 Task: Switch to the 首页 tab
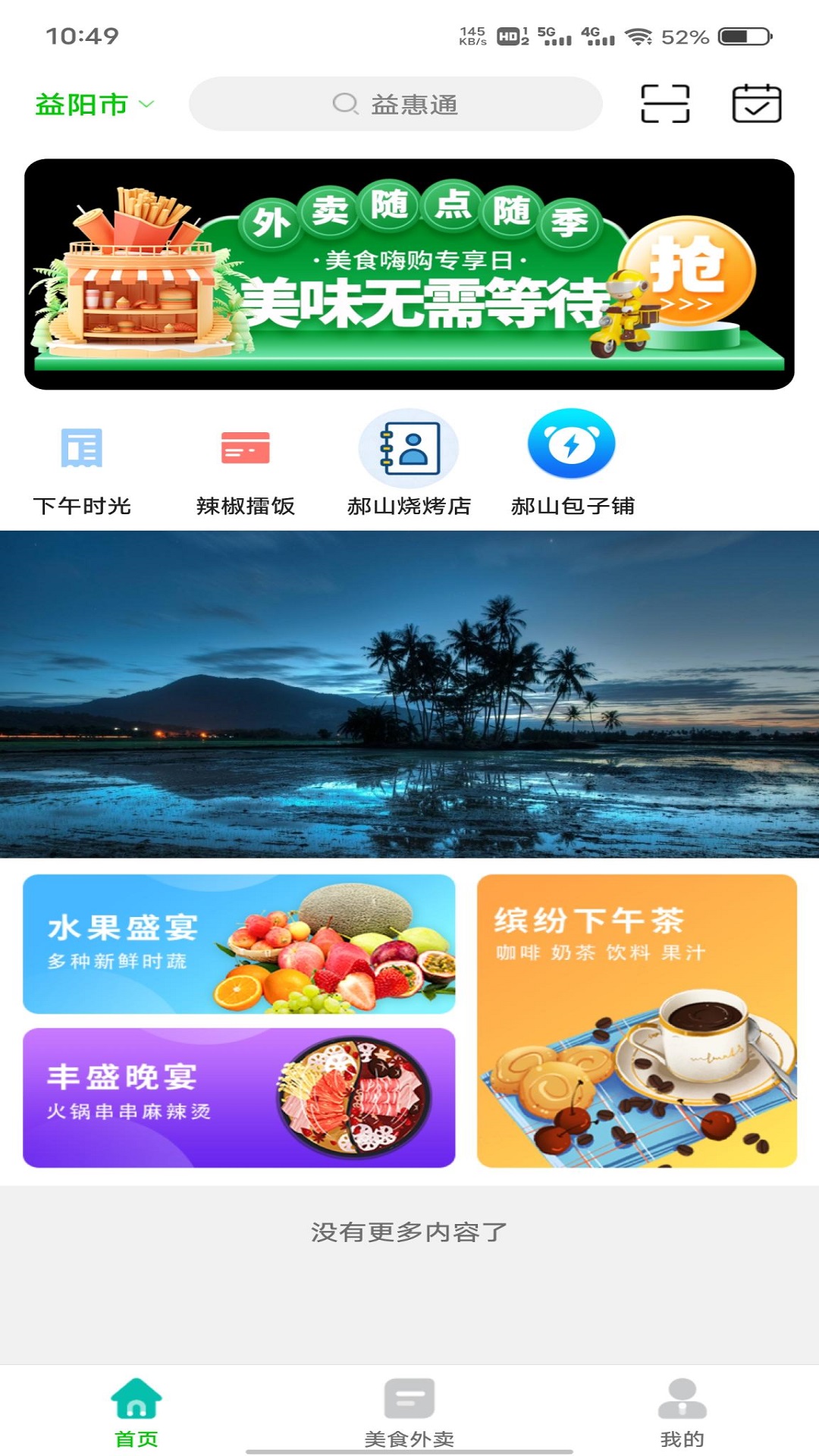click(136, 1412)
